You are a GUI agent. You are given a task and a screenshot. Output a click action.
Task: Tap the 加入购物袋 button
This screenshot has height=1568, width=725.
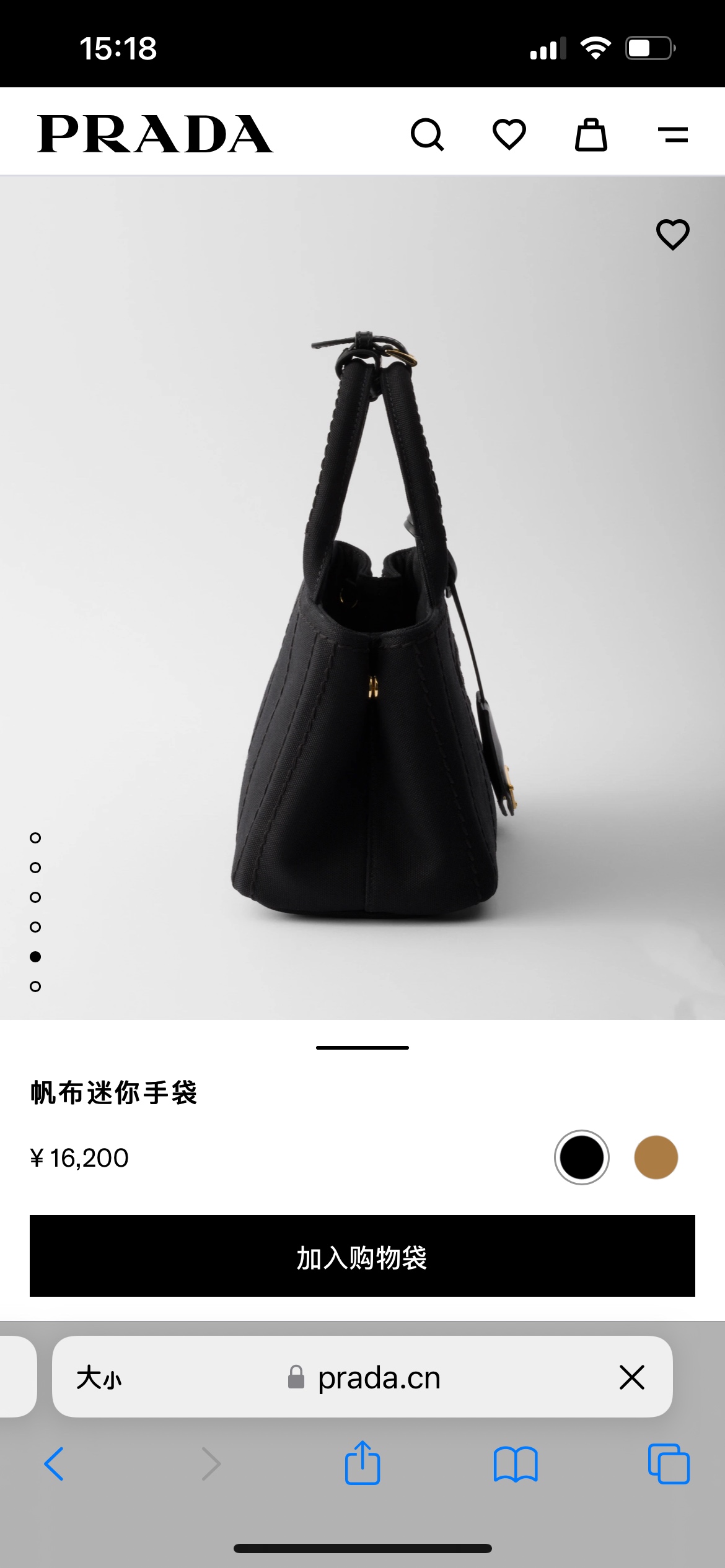(x=362, y=1256)
